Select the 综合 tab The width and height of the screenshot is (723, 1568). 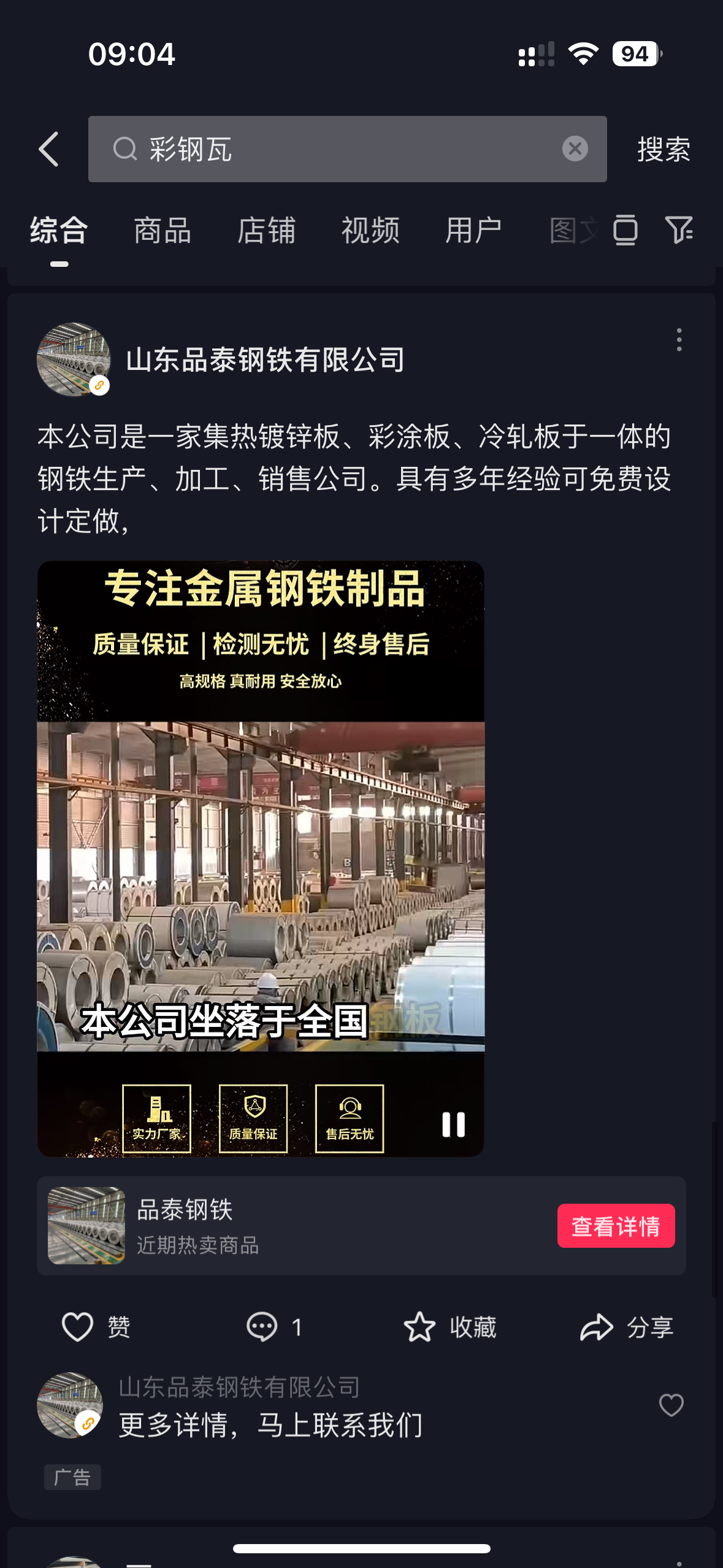[x=59, y=231]
